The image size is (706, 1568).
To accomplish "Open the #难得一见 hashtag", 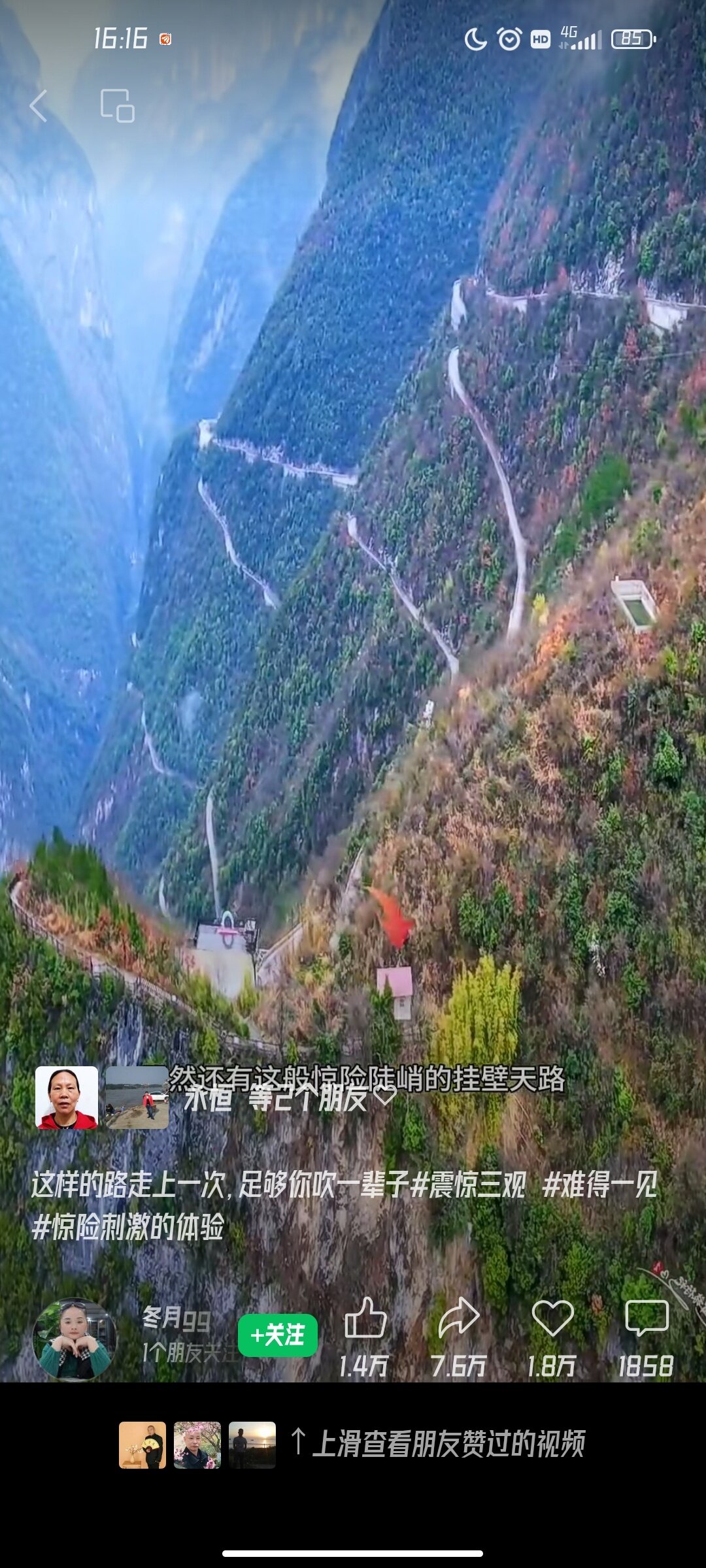I will click(599, 1184).
